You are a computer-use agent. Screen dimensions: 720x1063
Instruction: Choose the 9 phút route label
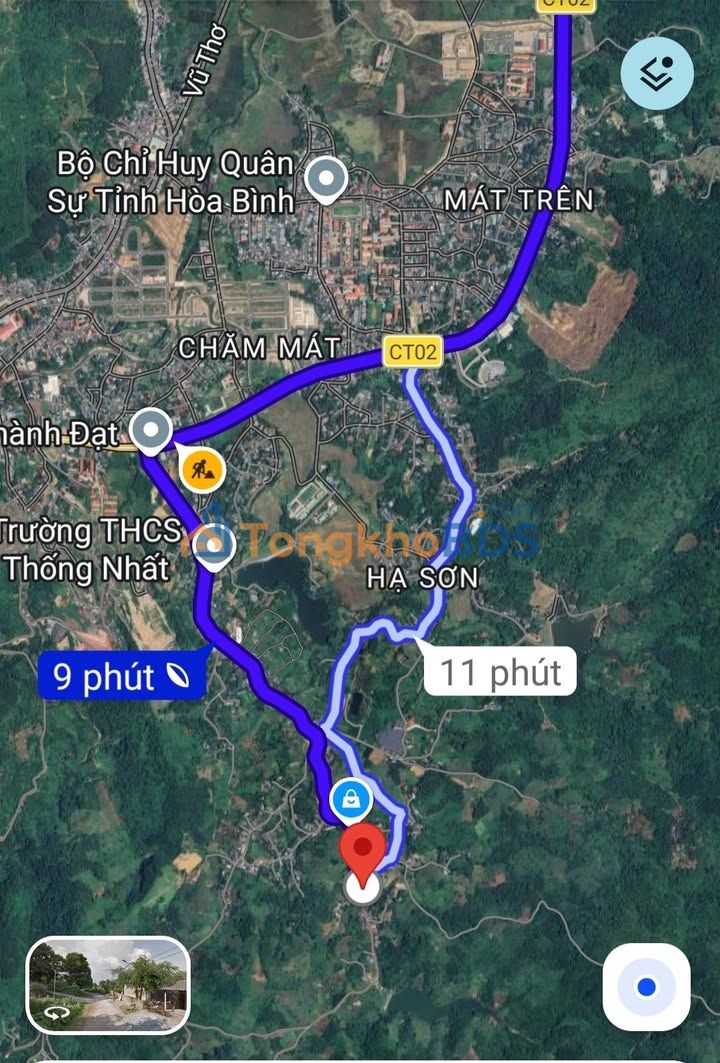pos(122,677)
